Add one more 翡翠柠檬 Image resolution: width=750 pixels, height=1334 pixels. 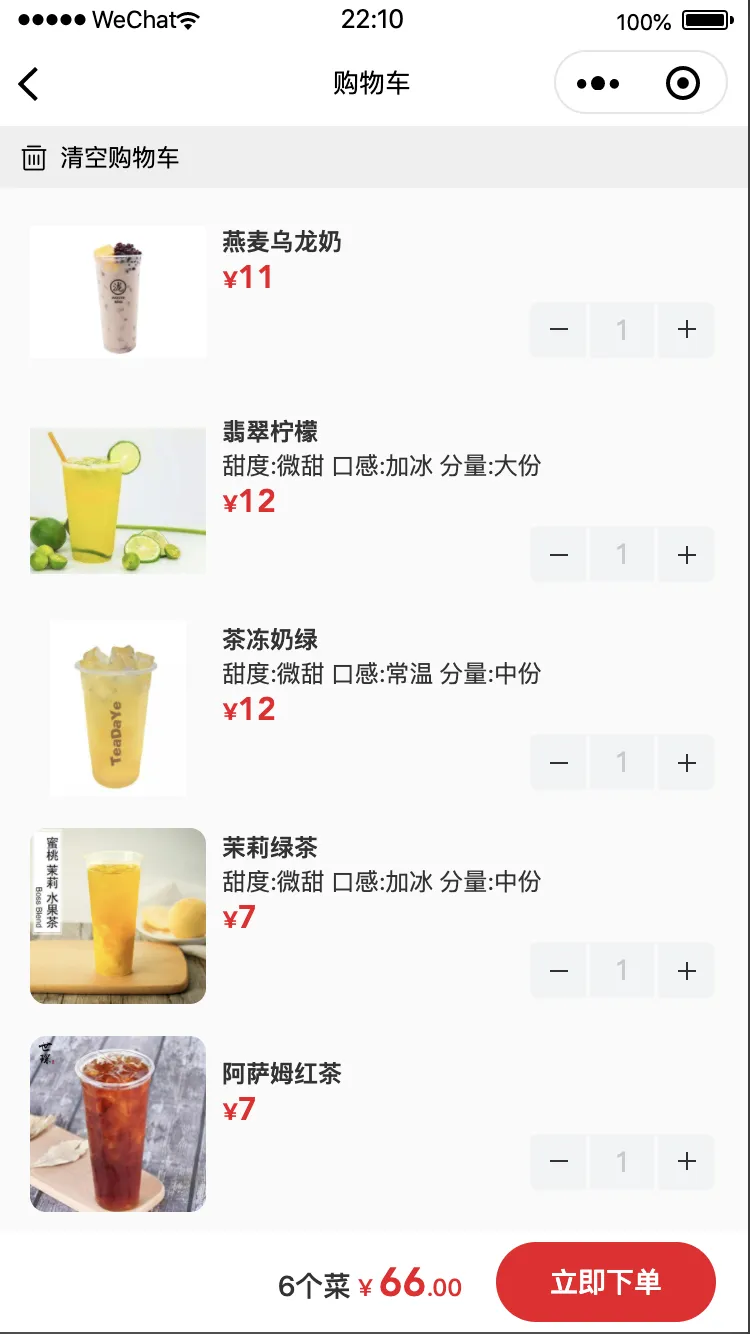[686, 554]
